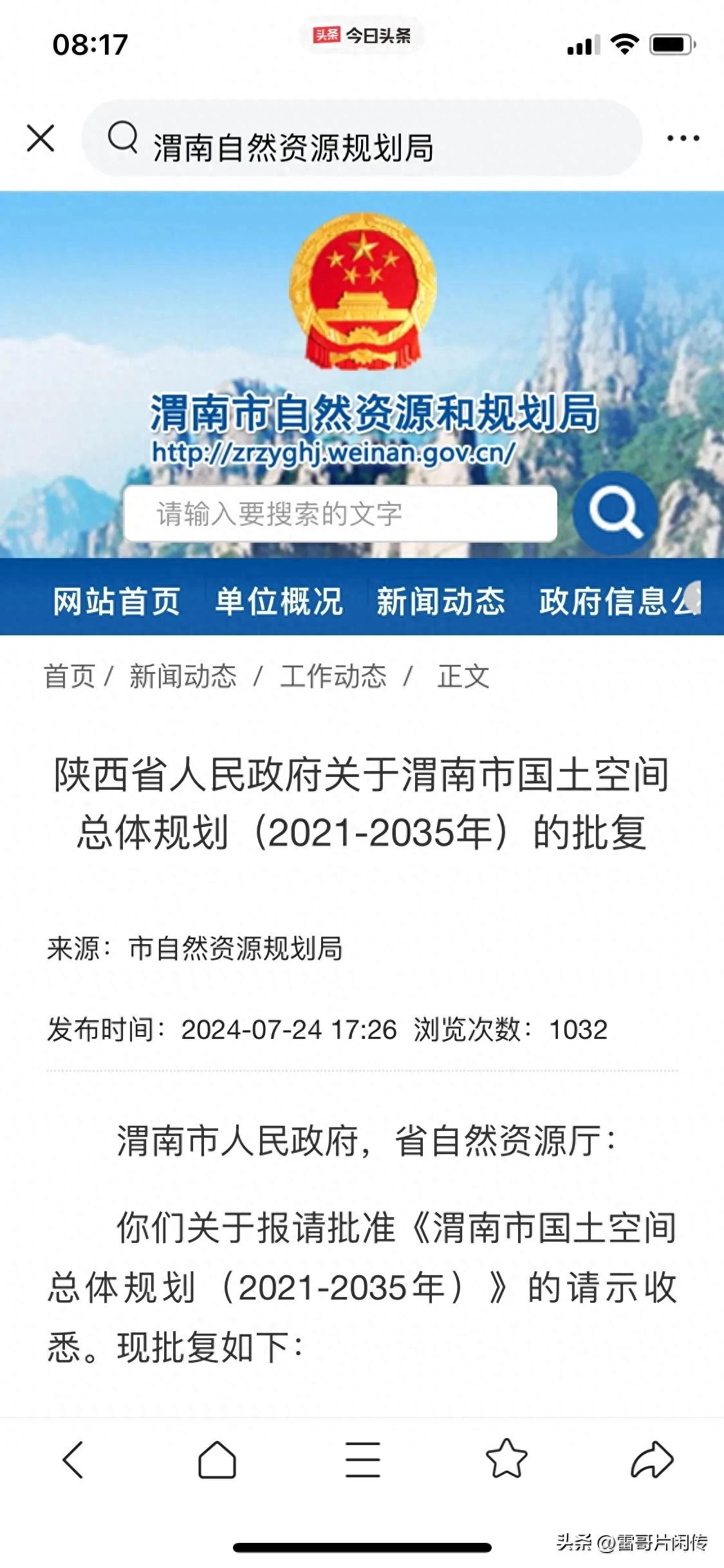
Task: Open 新闻动态 in the breadcrumb
Action: click(x=183, y=676)
